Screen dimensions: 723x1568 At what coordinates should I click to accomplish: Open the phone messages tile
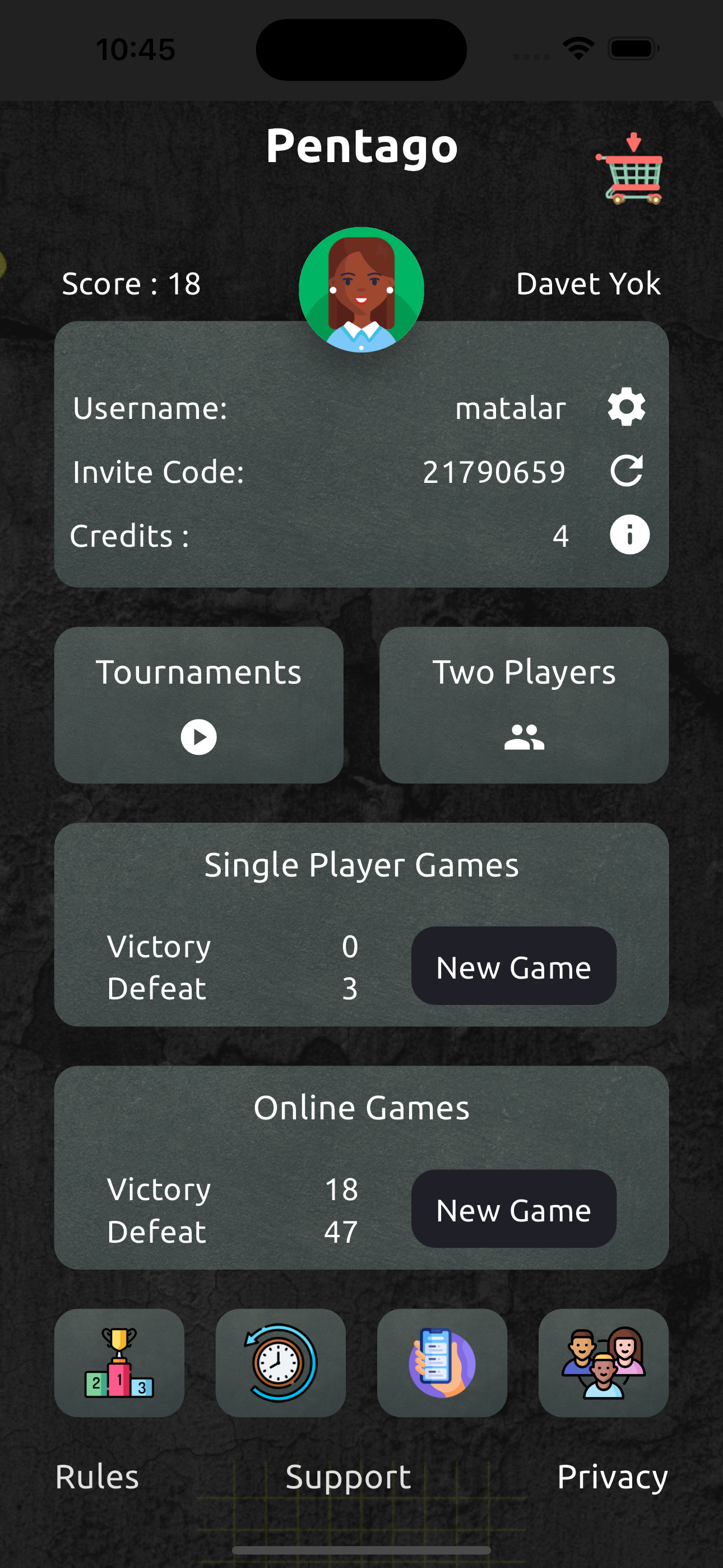click(442, 1363)
